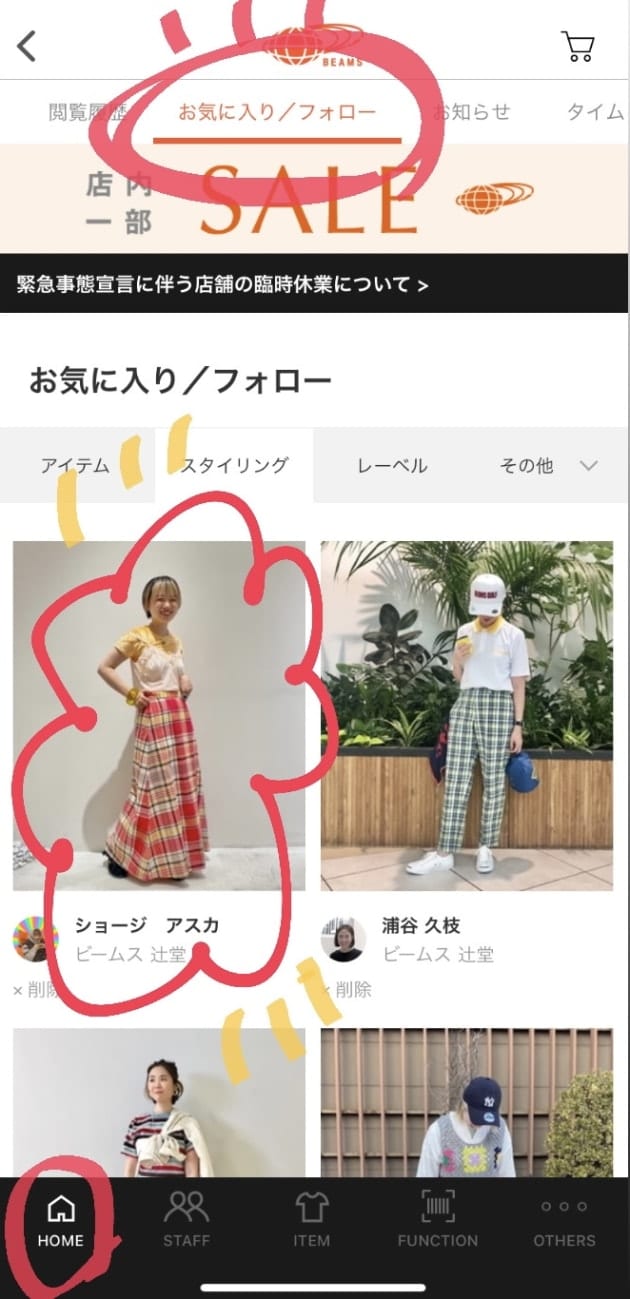Open the OTHERS tab

(x=564, y=1220)
